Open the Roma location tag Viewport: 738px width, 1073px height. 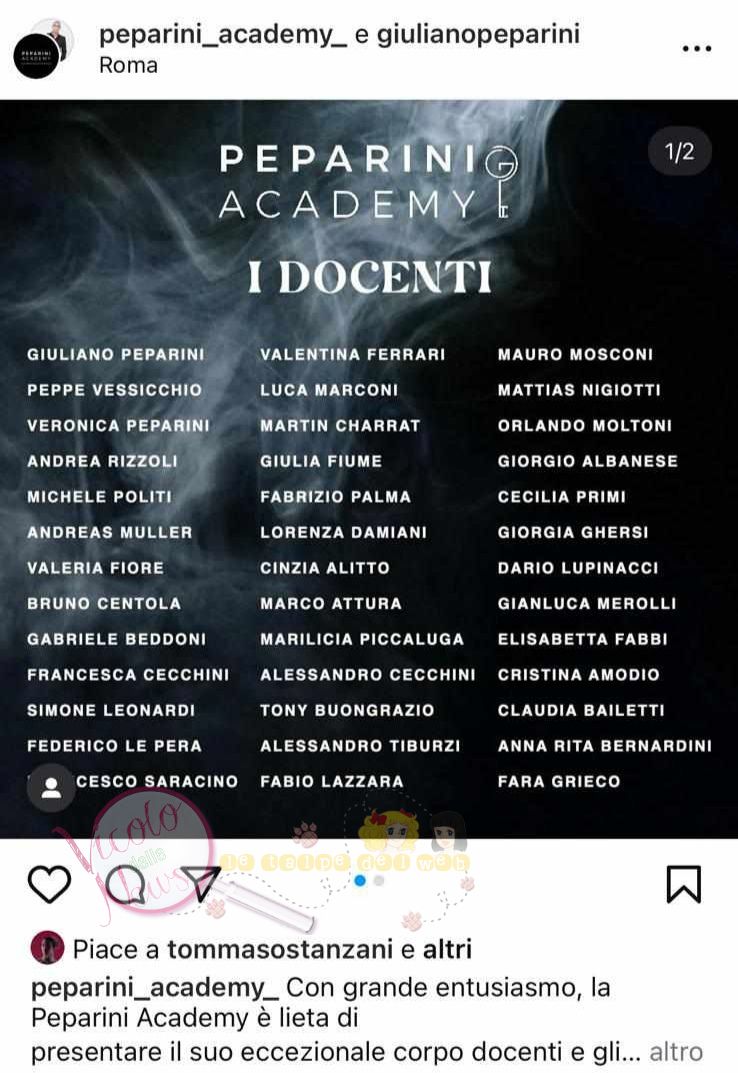[128, 65]
